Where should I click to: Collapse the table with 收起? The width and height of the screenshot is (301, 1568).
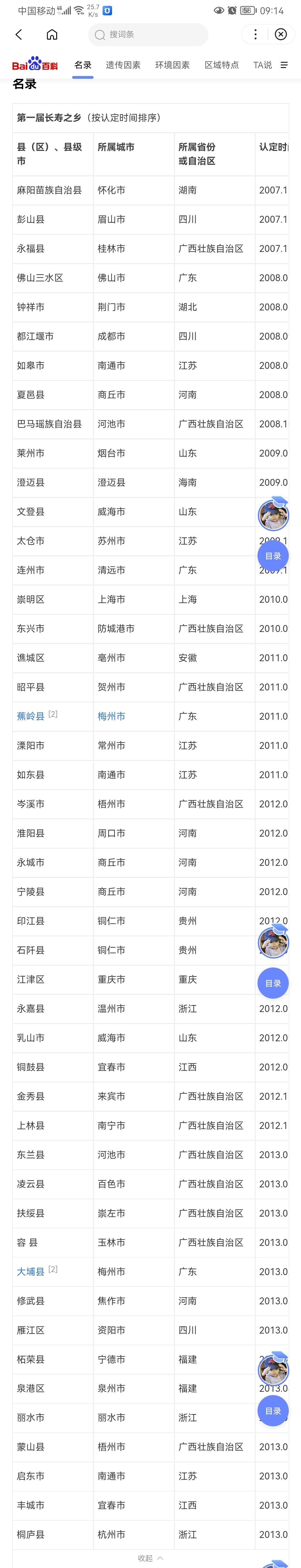pyautogui.click(x=151, y=1558)
